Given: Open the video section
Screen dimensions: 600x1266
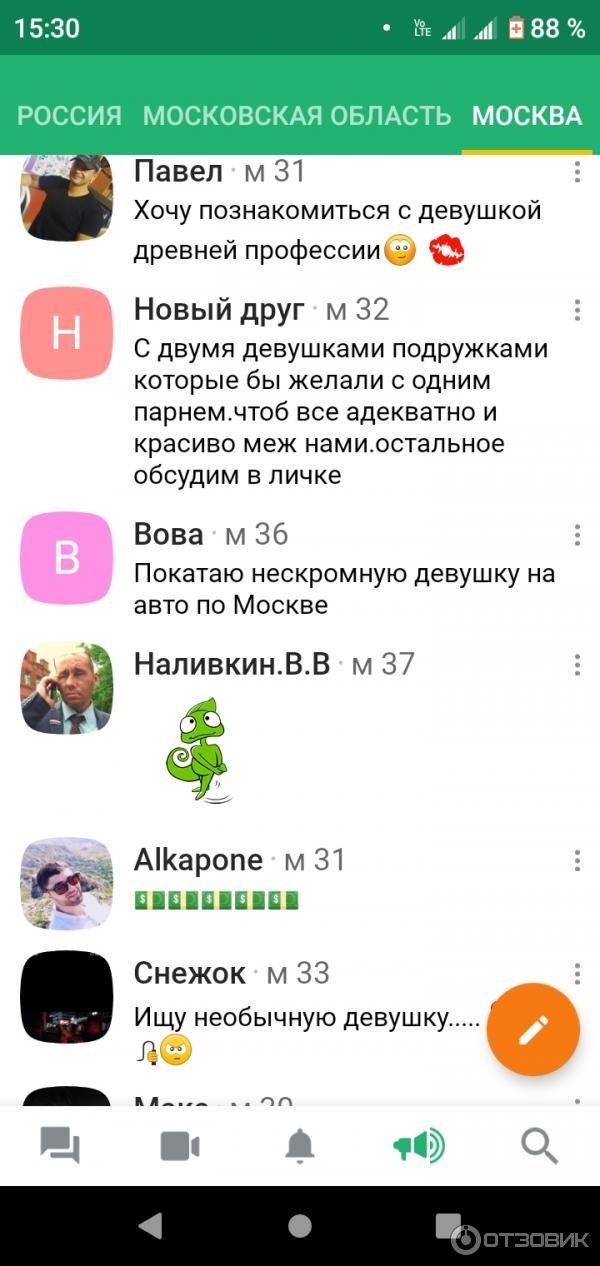Looking at the screenshot, I should 180,1146.
